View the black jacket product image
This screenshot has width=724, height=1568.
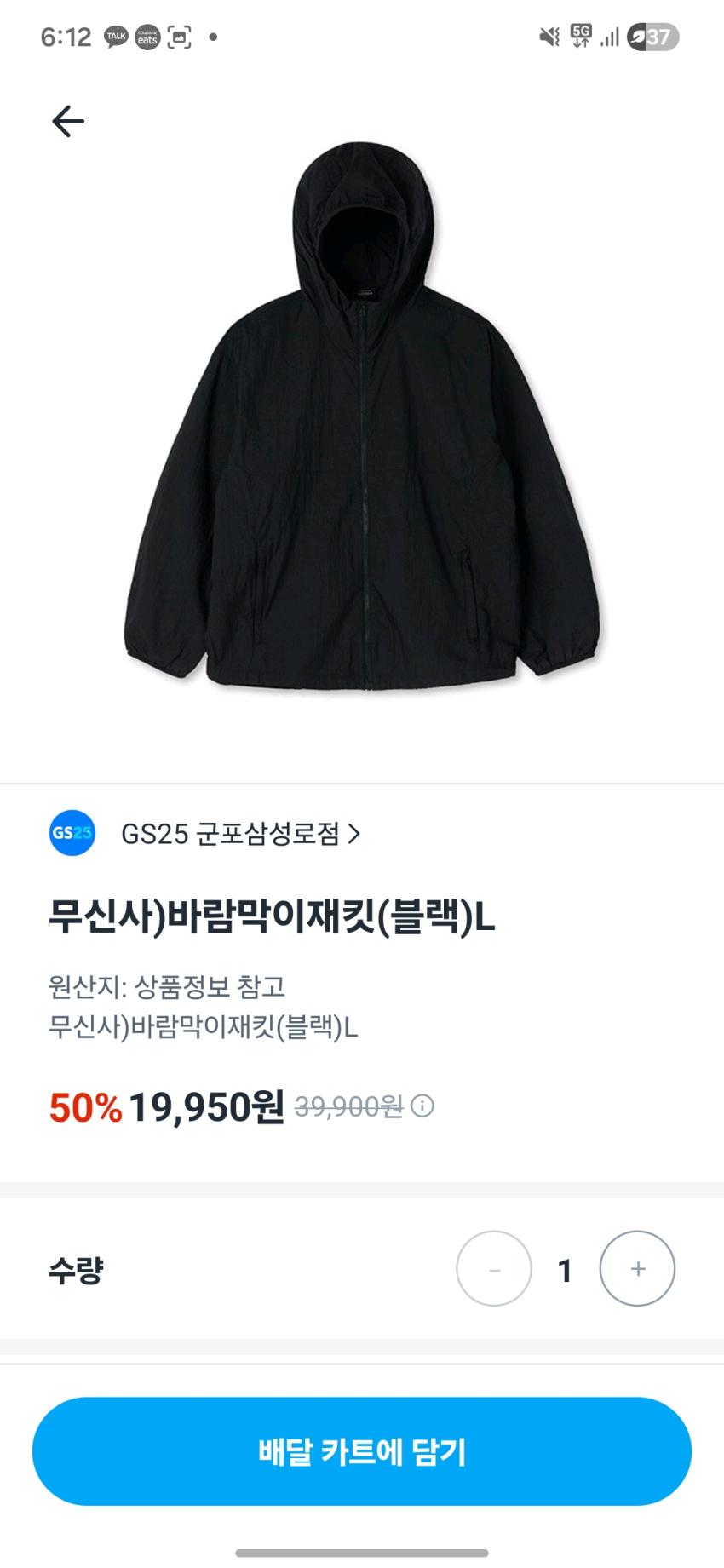[362, 426]
